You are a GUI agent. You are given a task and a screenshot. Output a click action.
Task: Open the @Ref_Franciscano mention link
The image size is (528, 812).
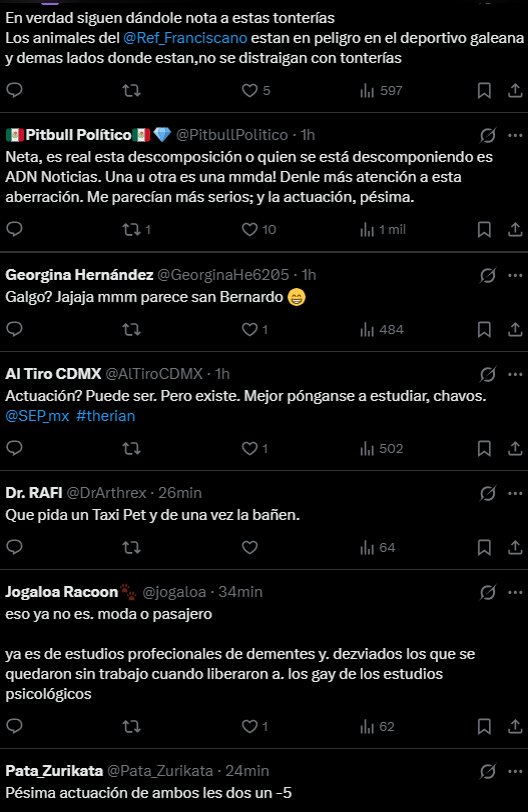(185, 38)
